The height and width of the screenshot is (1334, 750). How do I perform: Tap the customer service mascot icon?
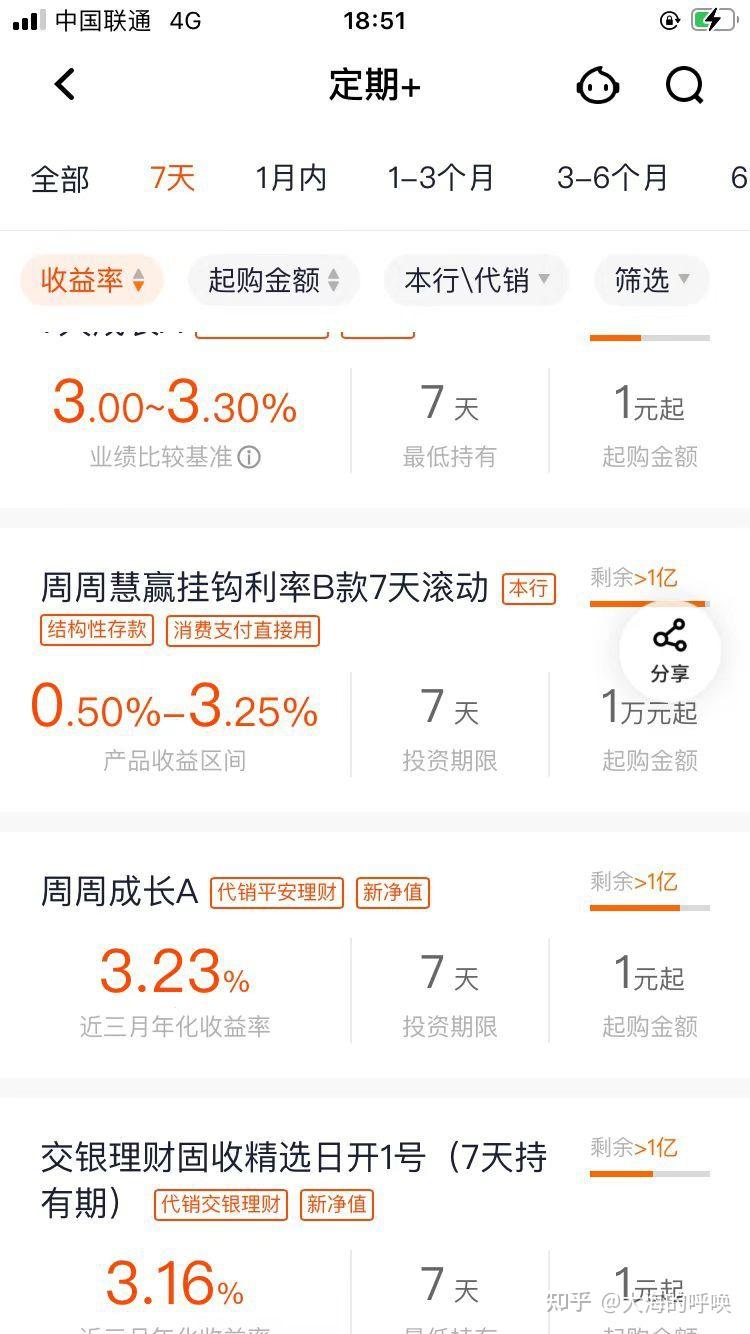tap(597, 85)
